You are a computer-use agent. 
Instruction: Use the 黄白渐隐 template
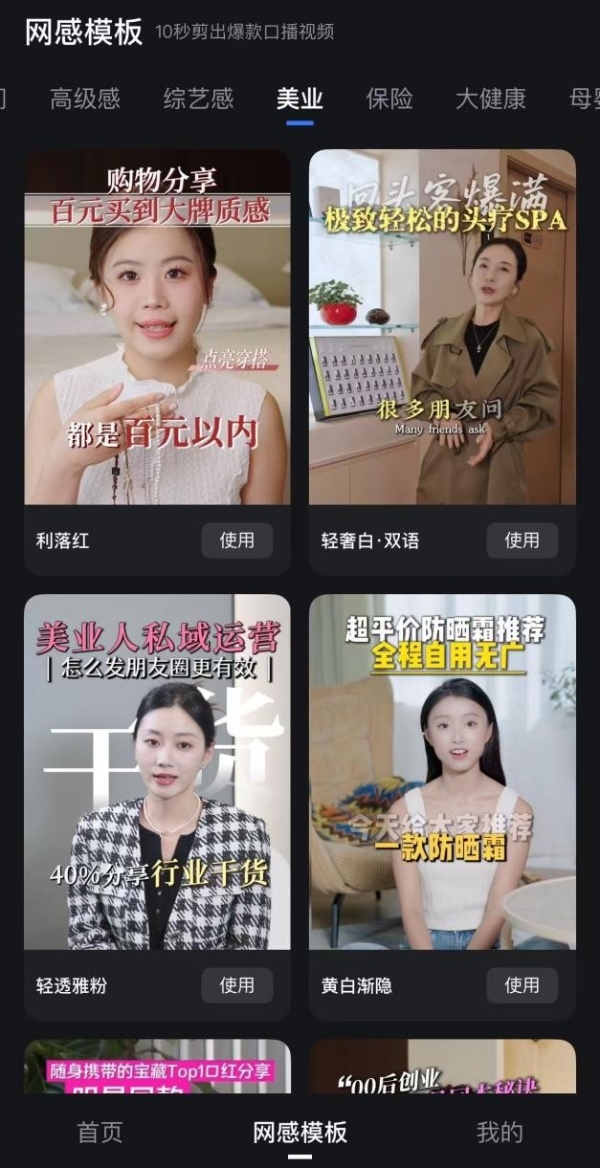coord(522,985)
